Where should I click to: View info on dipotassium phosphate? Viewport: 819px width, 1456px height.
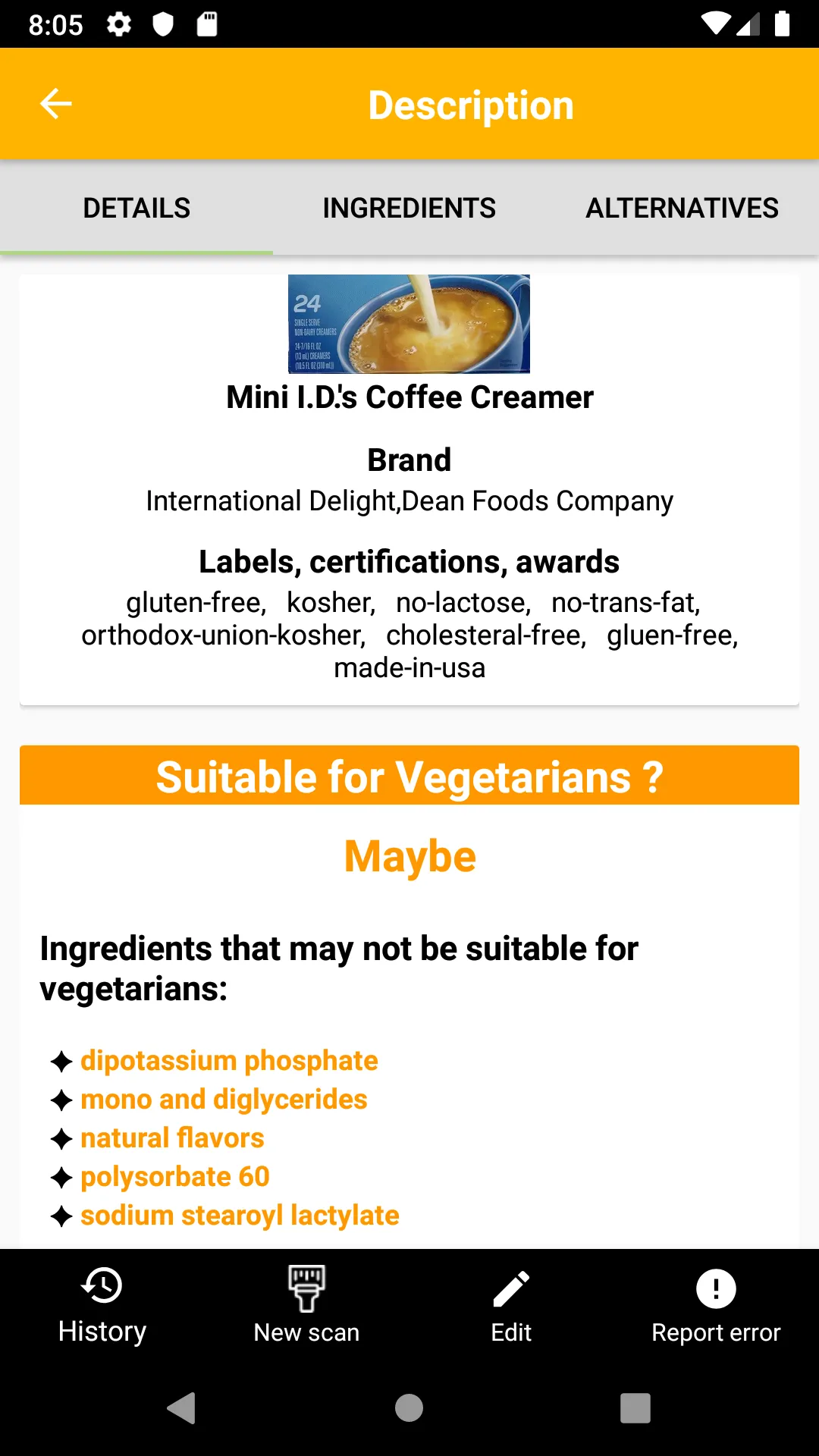(229, 1060)
